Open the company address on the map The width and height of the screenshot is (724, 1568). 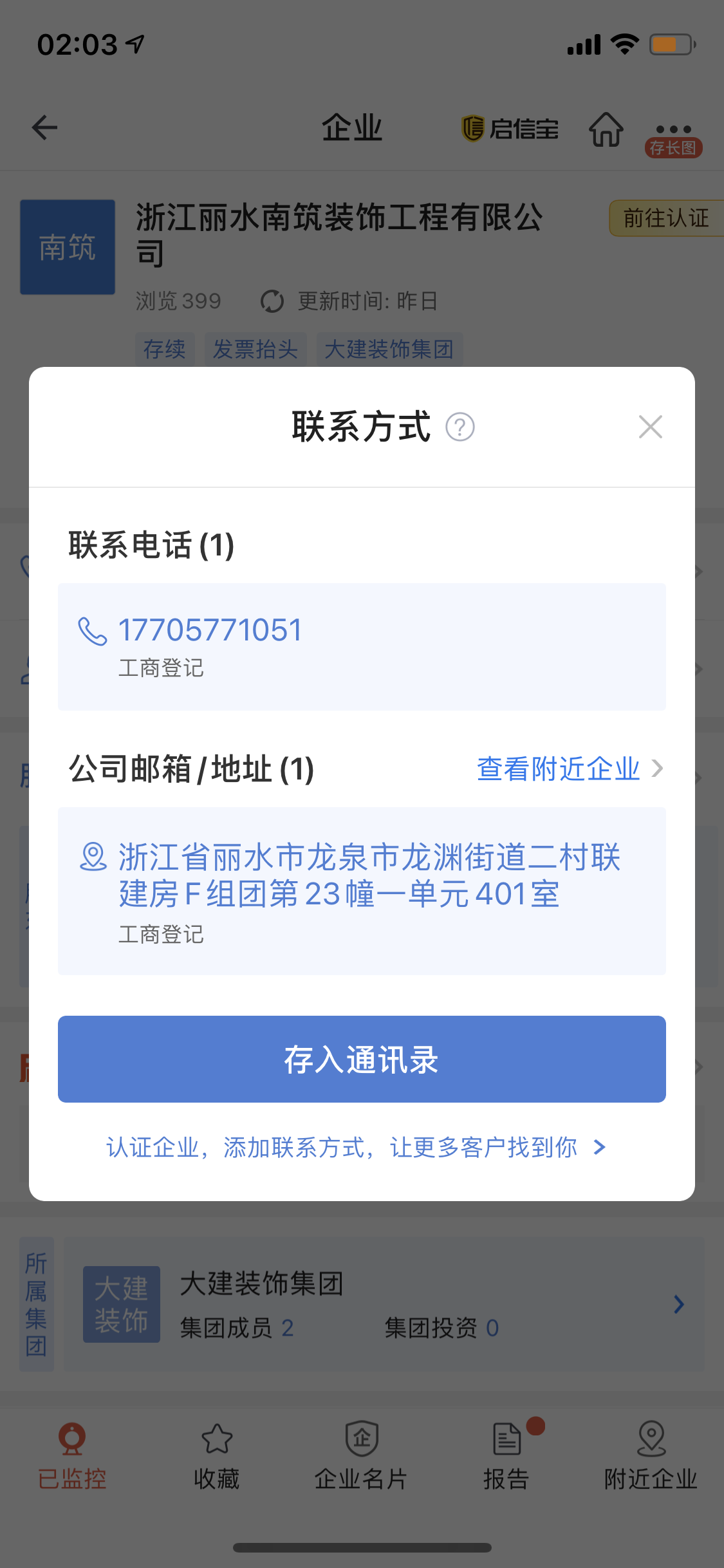click(369, 875)
